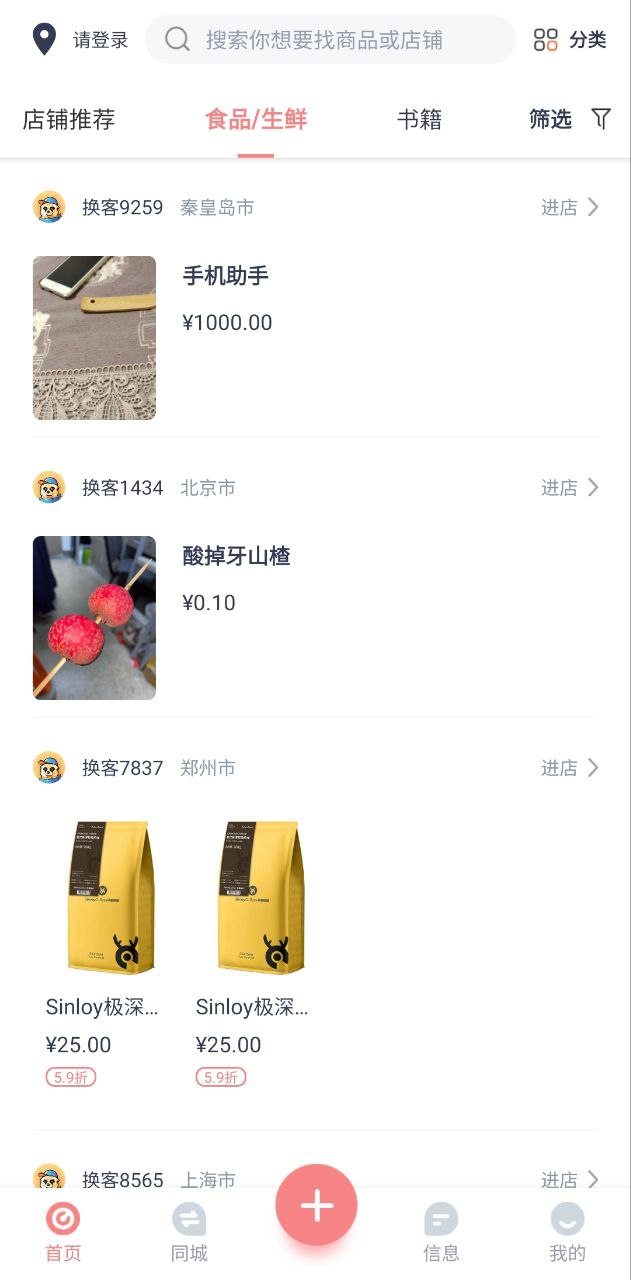Enter the shop of 换客1434
Viewport: 631px width, 1280px height.
point(570,487)
